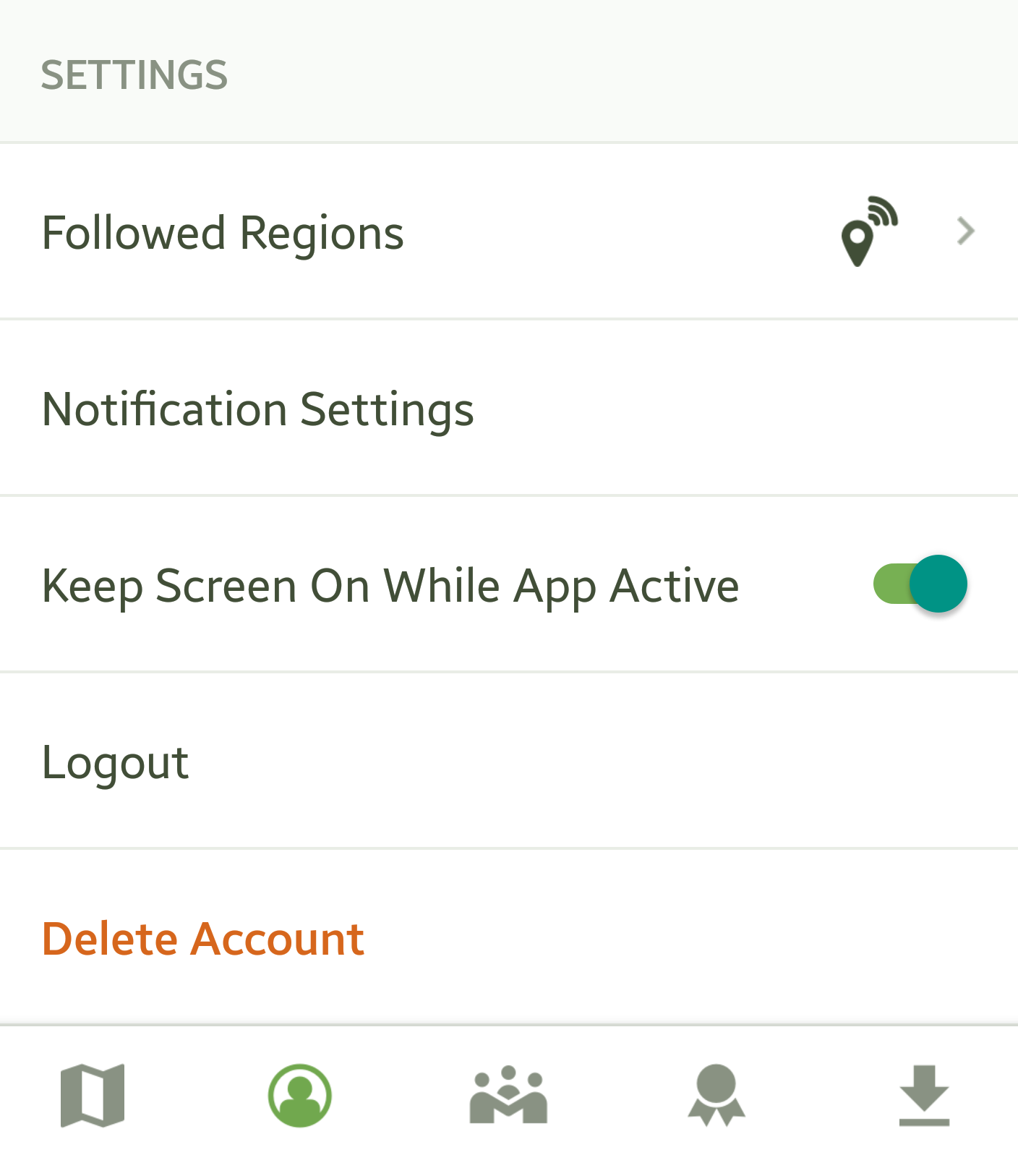Switch to the map tab
This screenshot has width=1018, height=1176.
click(x=93, y=1095)
